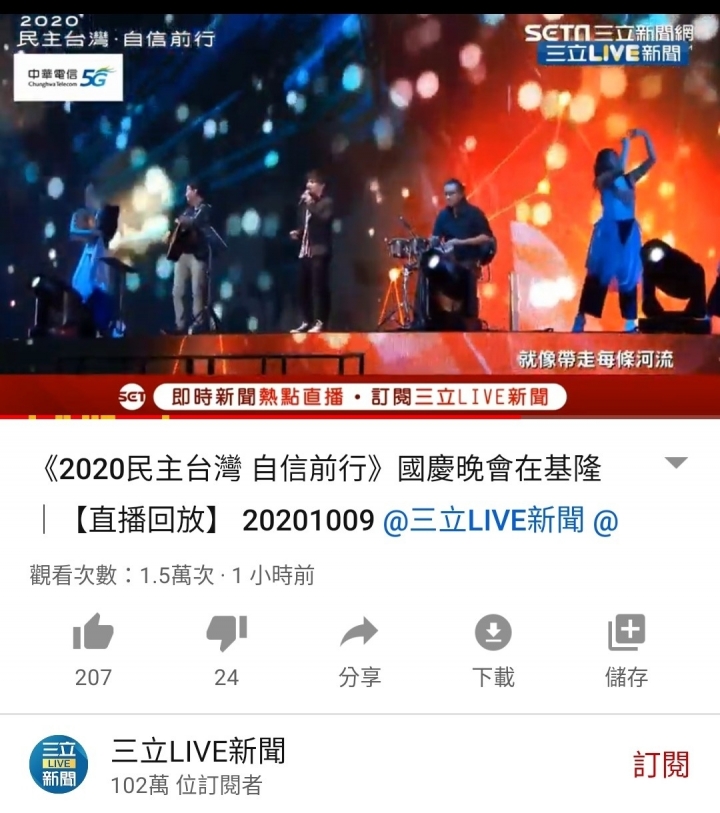Share the video via 分享
This screenshot has height=813, width=720.
click(x=359, y=633)
